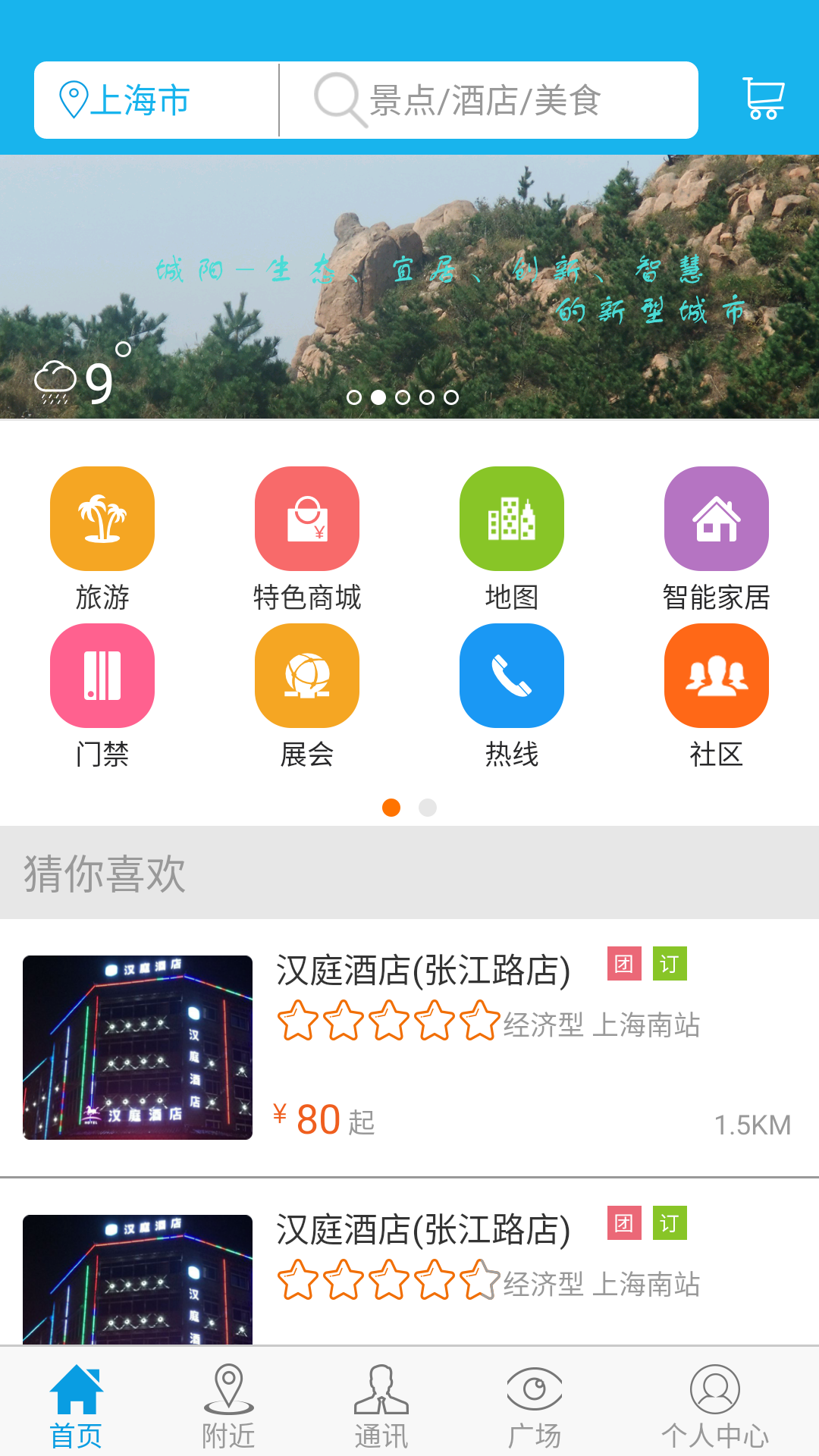The width and height of the screenshot is (819, 1456).
Task: Open the shopping cart icon
Action: [x=764, y=99]
